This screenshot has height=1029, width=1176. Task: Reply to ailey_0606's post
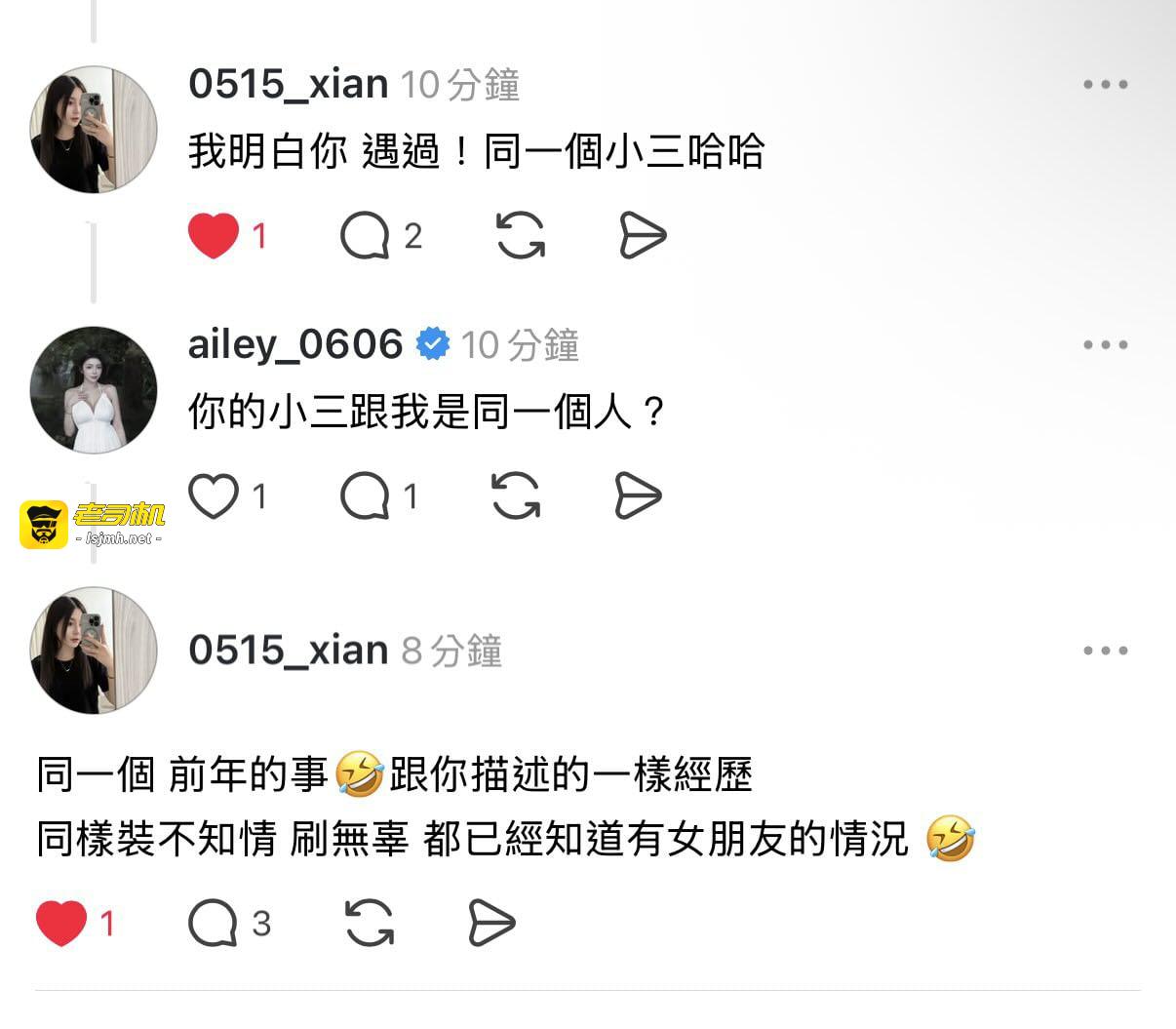365,496
